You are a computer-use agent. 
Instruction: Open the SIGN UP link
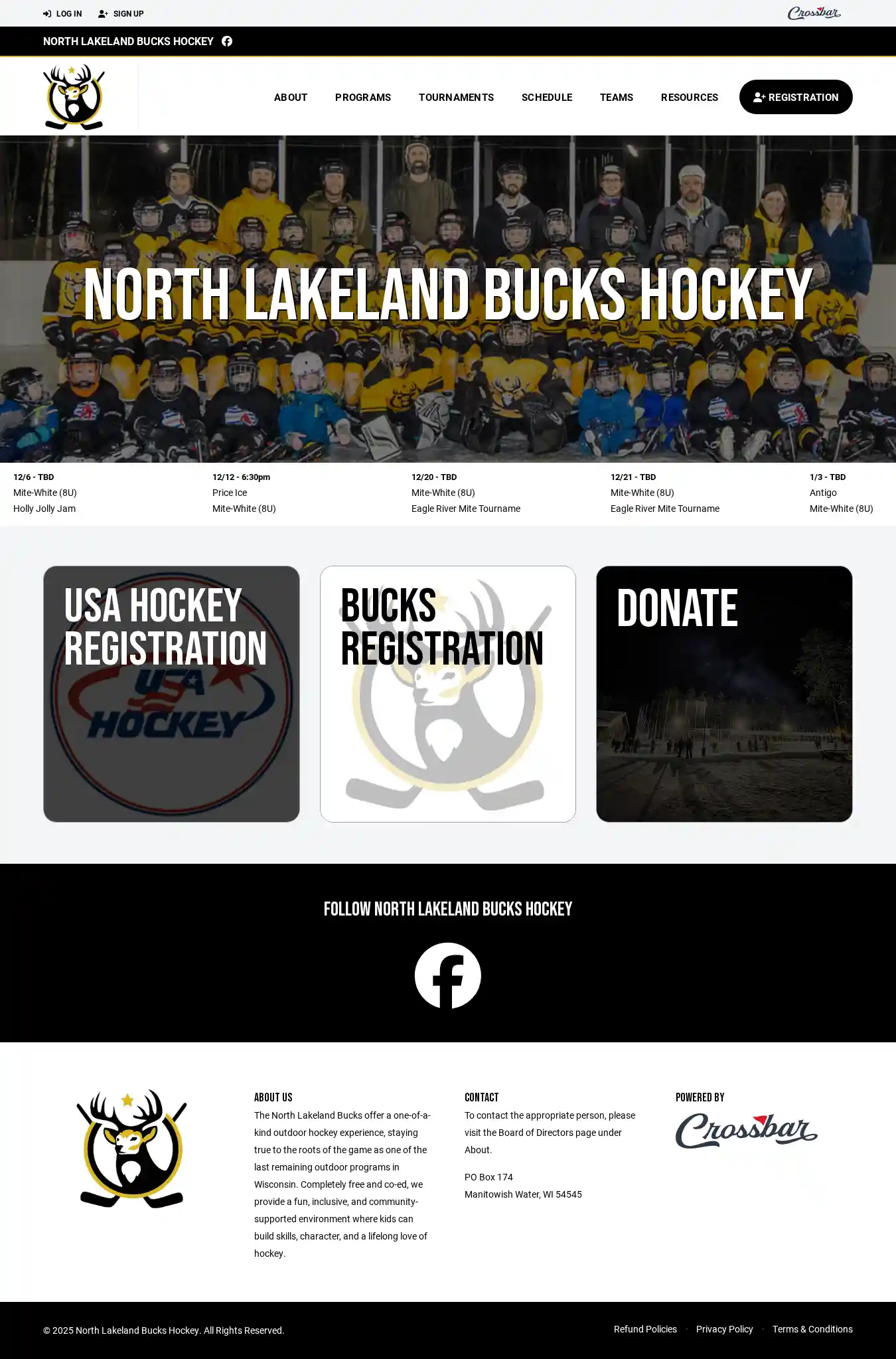point(121,13)
